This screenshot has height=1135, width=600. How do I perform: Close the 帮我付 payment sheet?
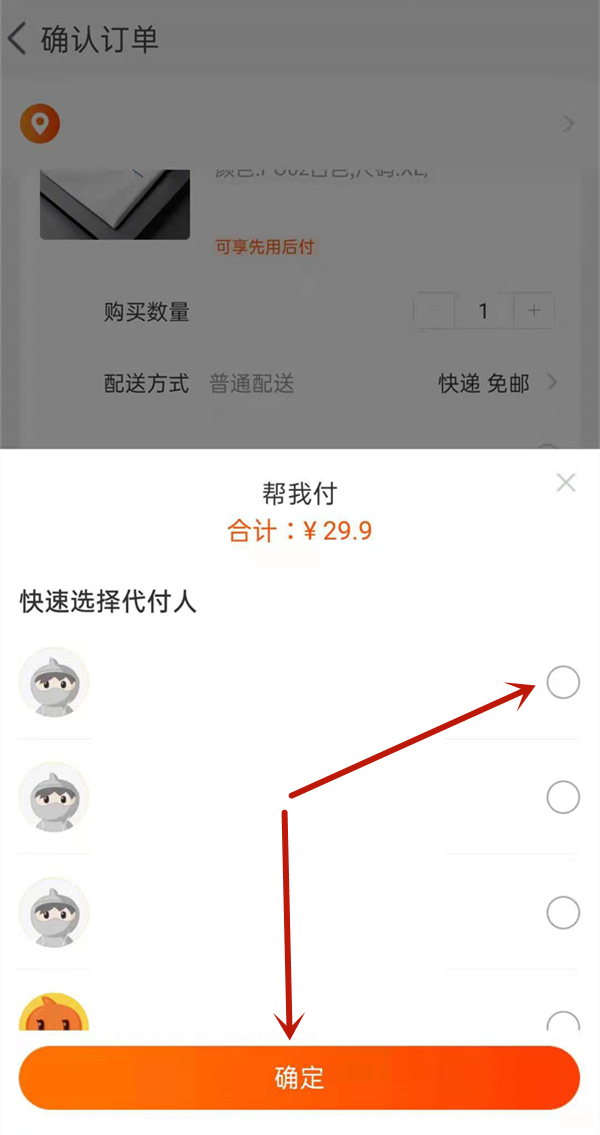click(x=566, y=483)
